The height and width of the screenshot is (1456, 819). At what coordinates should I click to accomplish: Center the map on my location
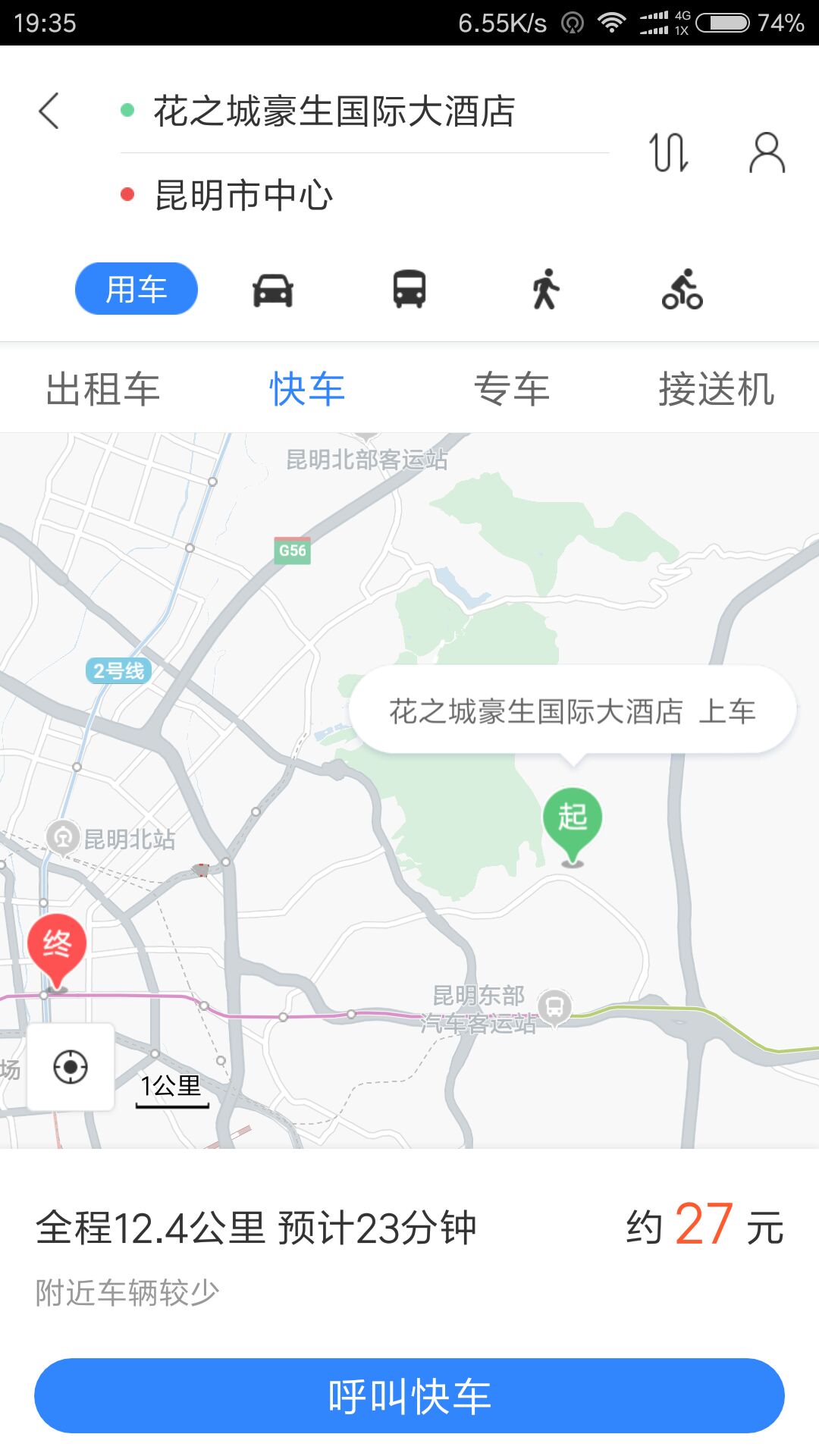point(71,1067)
